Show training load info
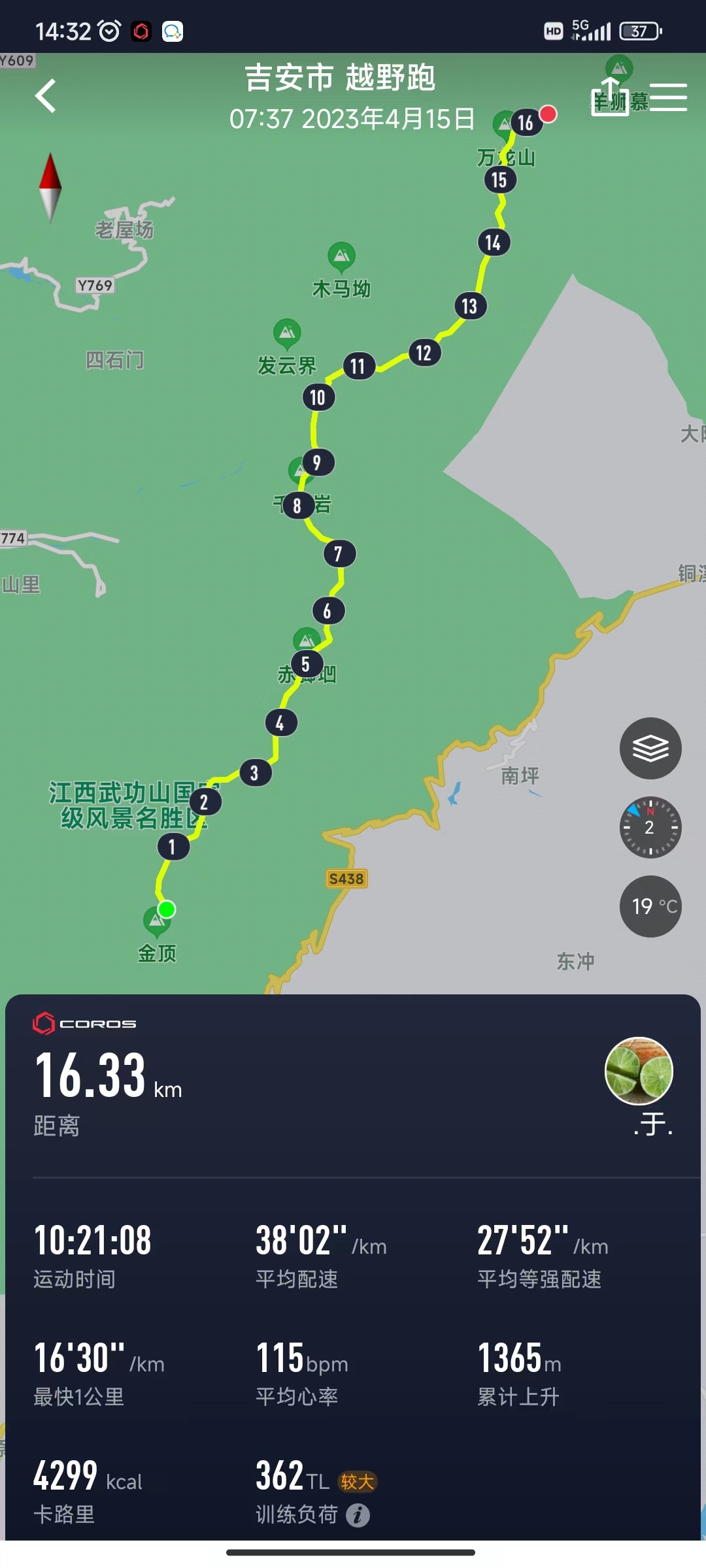 pyautogui.click(x=358, y=1514)
